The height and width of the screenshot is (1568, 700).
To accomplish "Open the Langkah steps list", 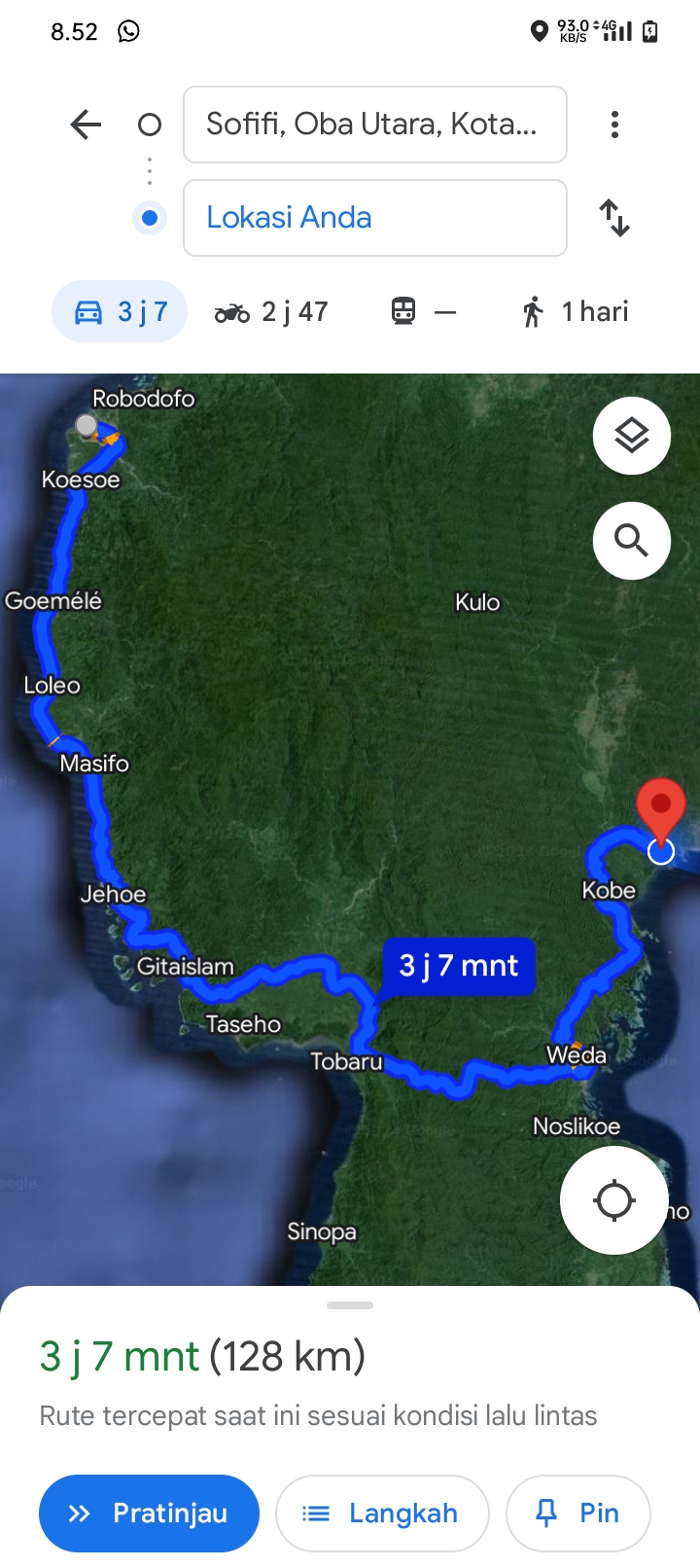I will [x=382, y=1514].
